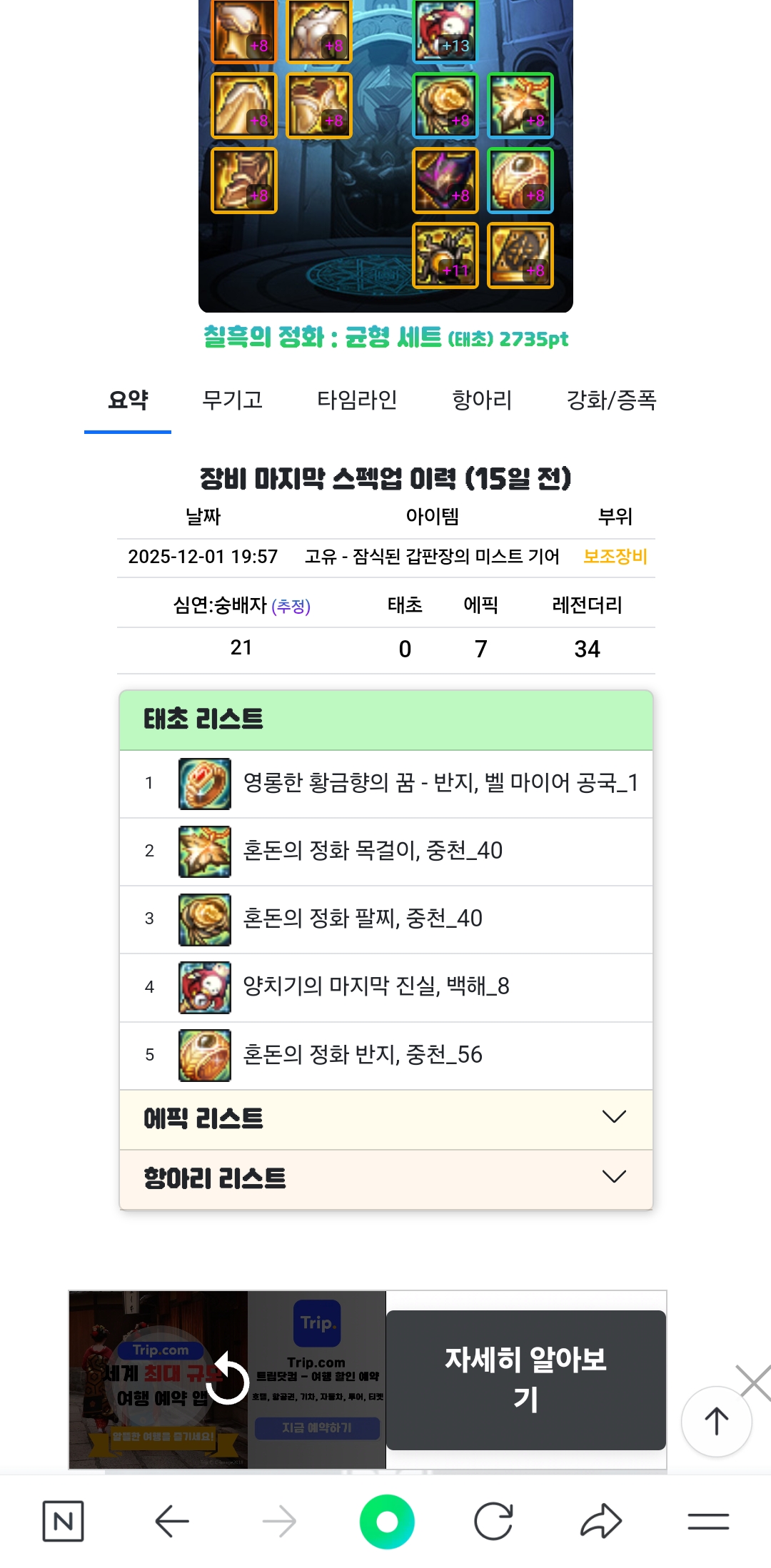The image size is (771, 1568).
Task: Open the 항아리 tab
Action: click(x=482, y=400)
